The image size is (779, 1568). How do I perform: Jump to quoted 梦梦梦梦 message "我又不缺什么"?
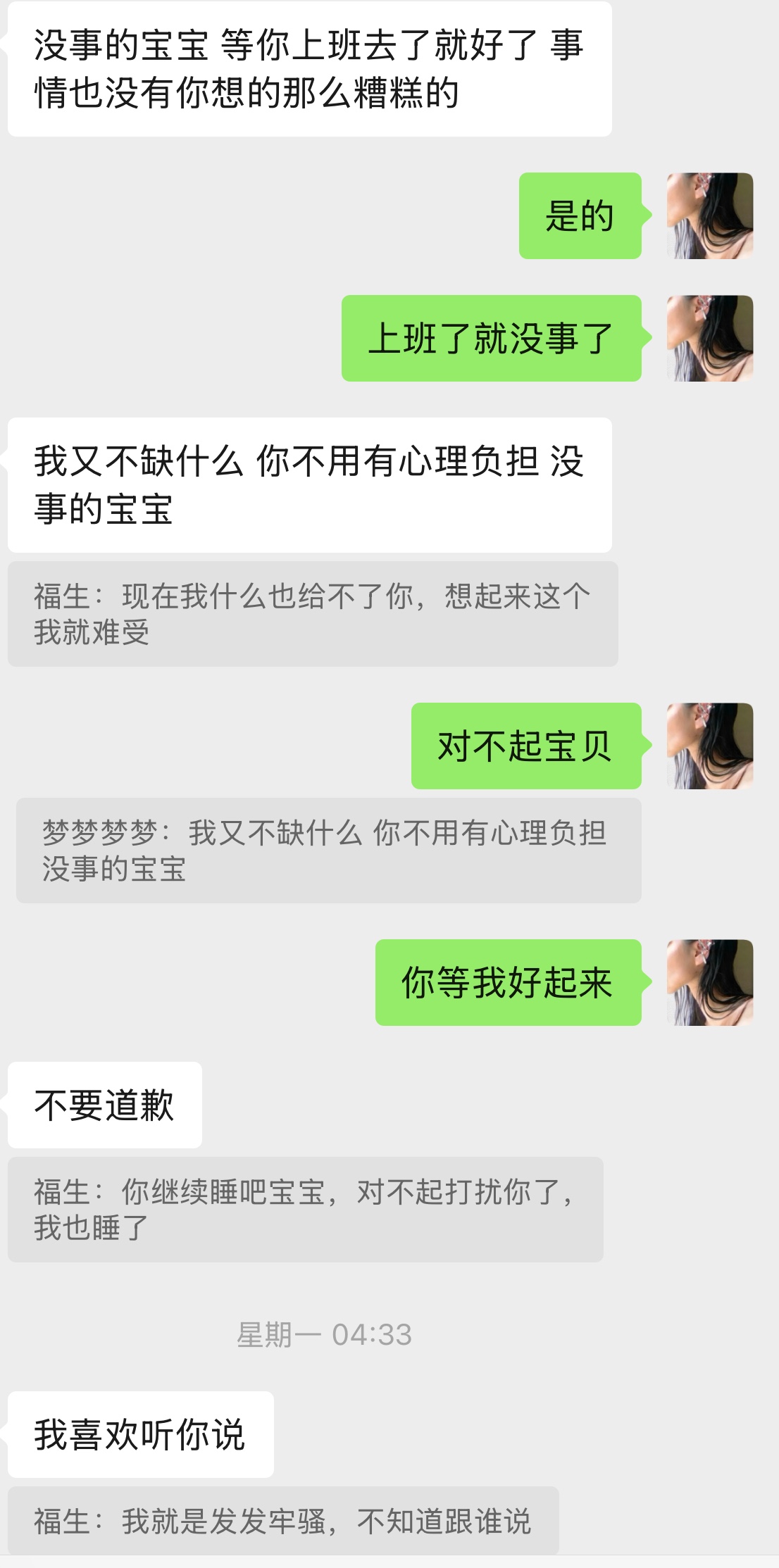coord(328,851)
